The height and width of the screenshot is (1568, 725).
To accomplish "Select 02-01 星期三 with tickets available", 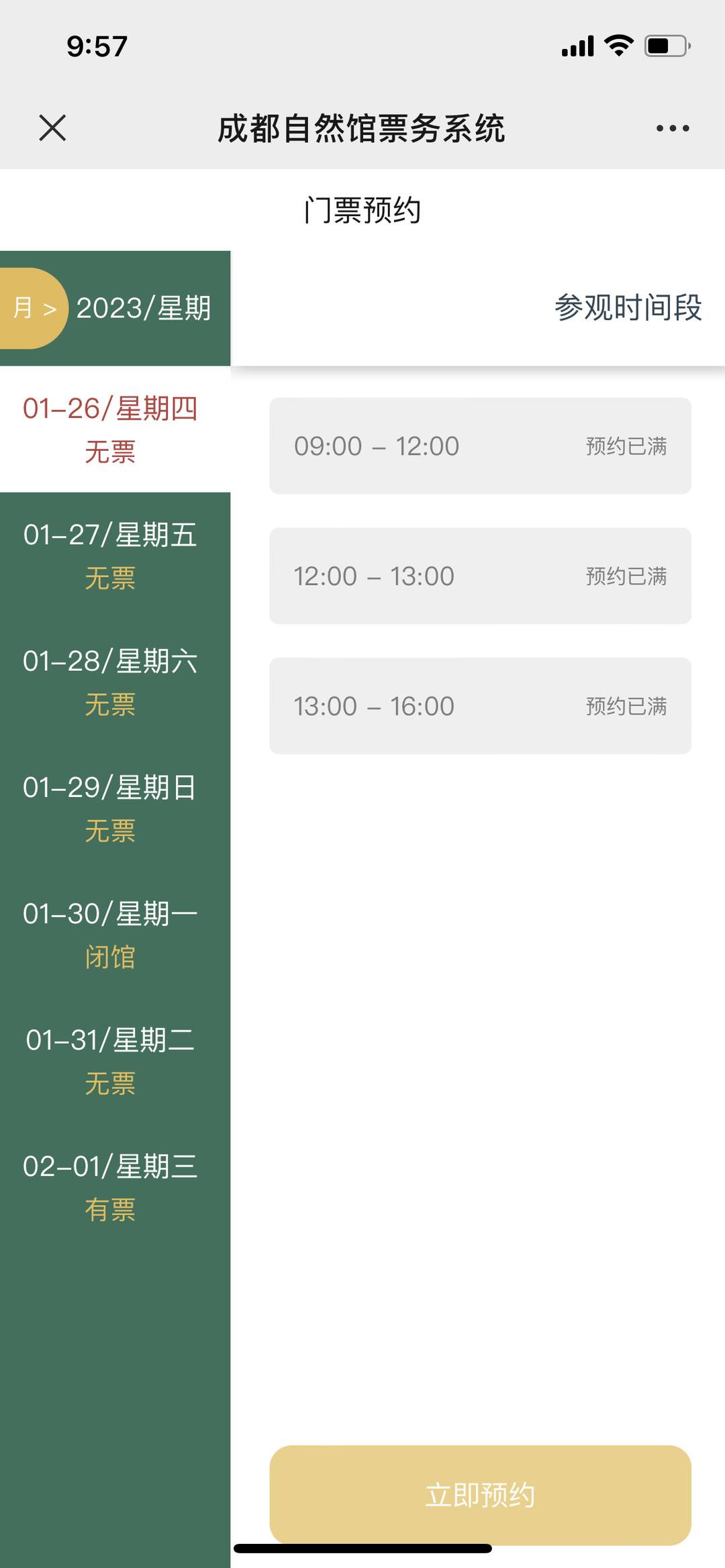I will (111, 1187).
